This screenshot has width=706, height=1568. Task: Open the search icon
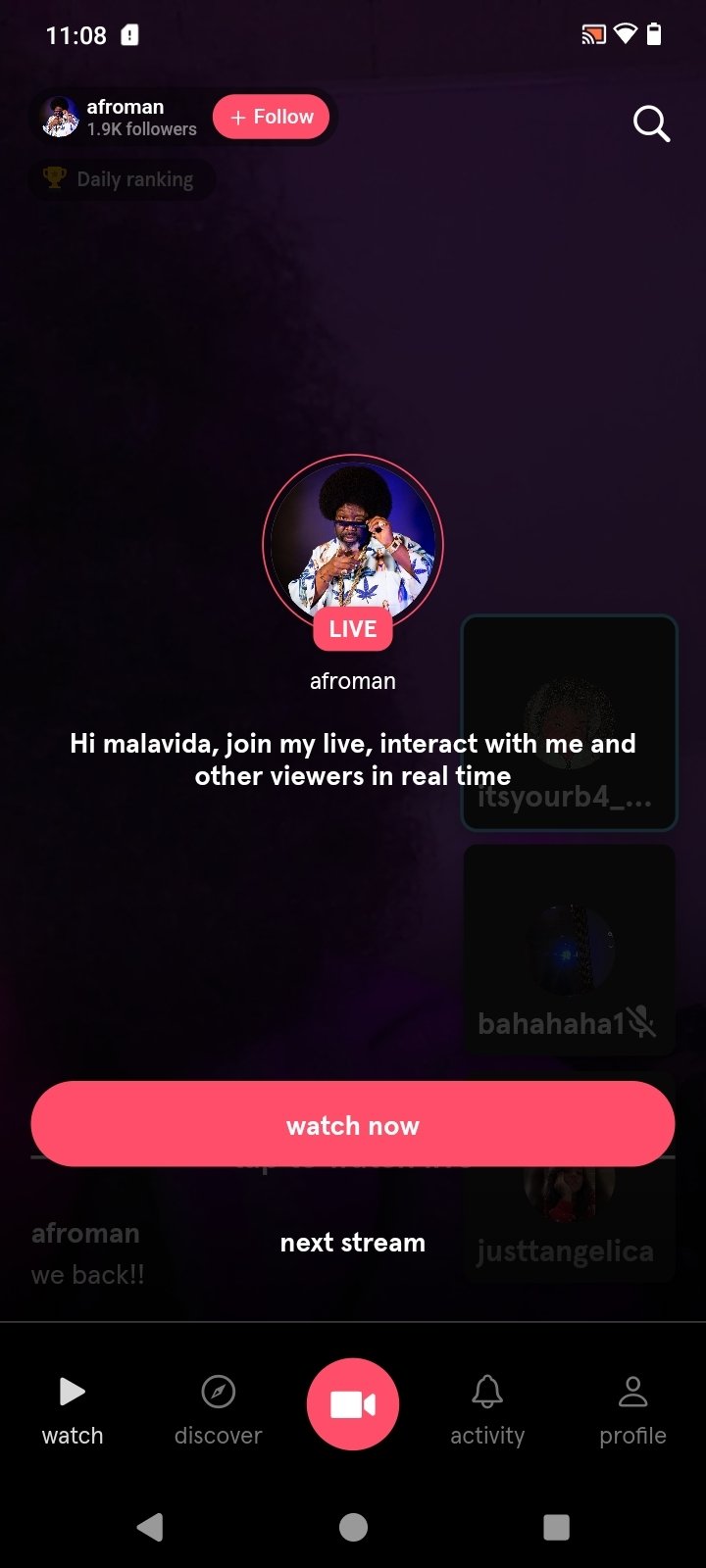coord(651,124)
